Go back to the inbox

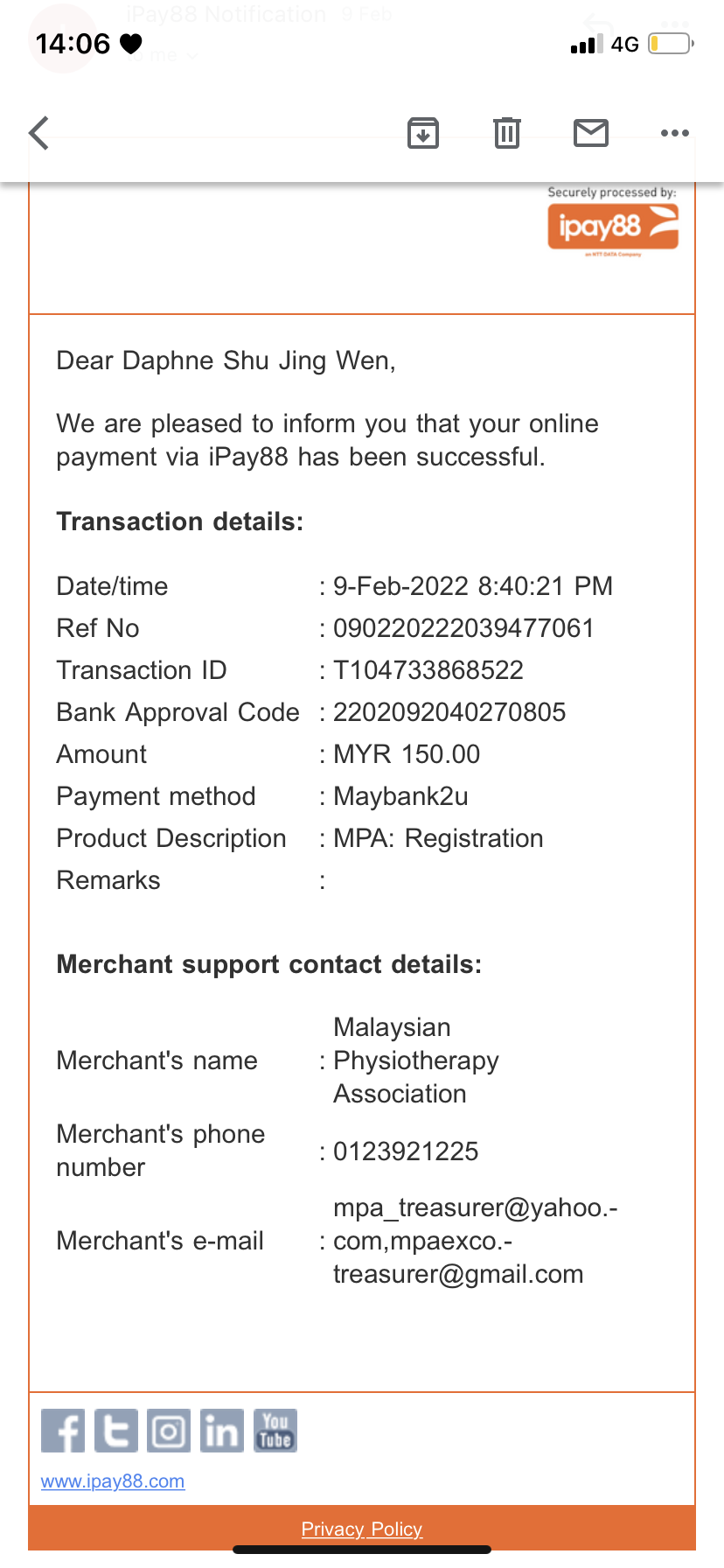pyautogui.click(x=39, y=133)
